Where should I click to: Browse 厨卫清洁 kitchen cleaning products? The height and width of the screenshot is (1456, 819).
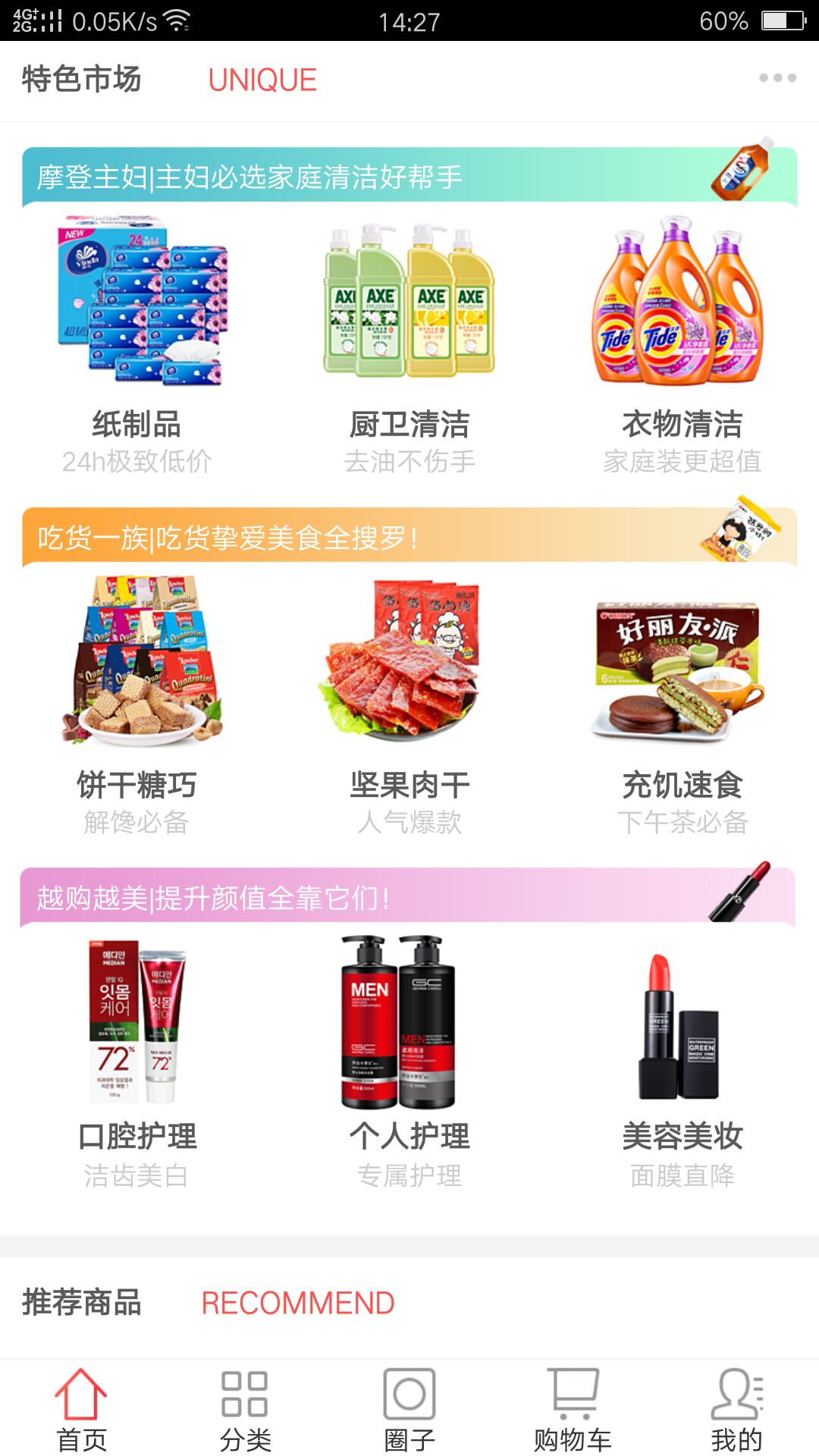tap(409, 341)
